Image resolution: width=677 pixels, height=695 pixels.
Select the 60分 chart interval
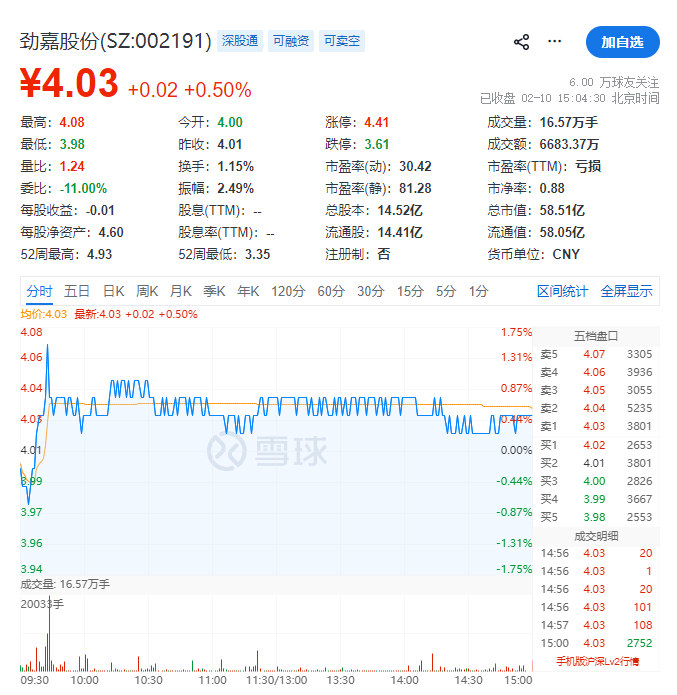(331, 291)
